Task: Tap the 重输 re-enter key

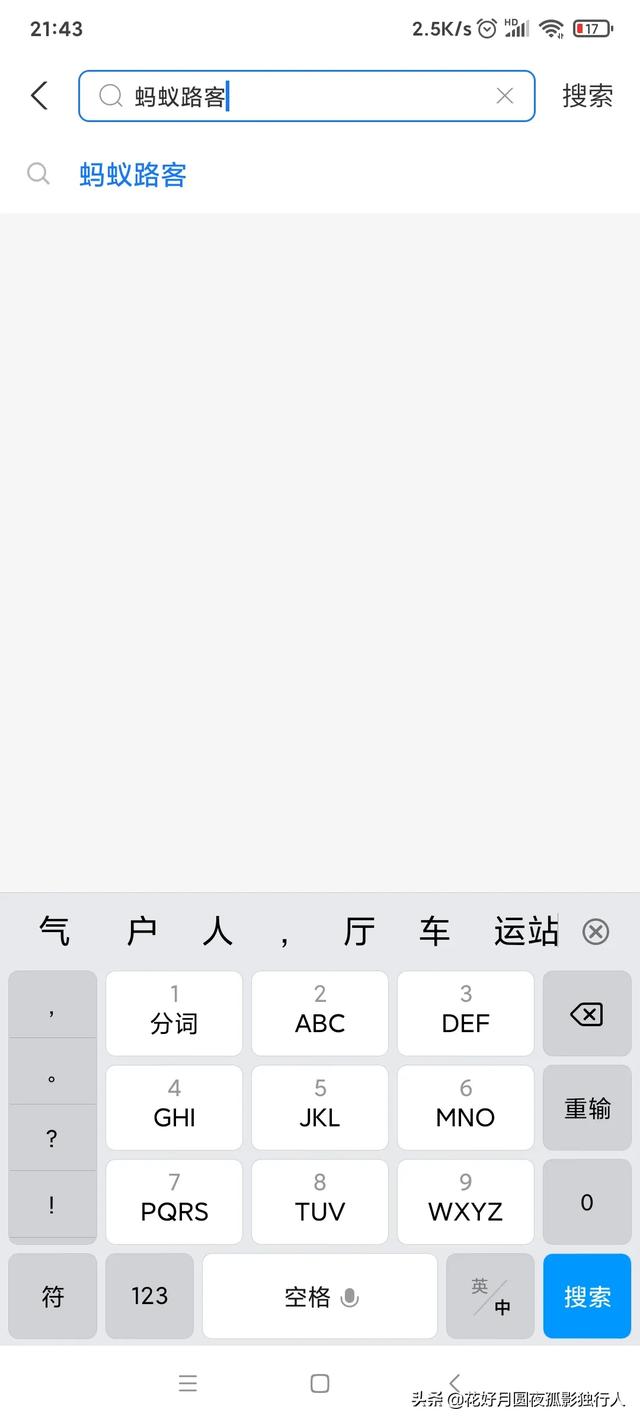Action: click(587, 1108)
